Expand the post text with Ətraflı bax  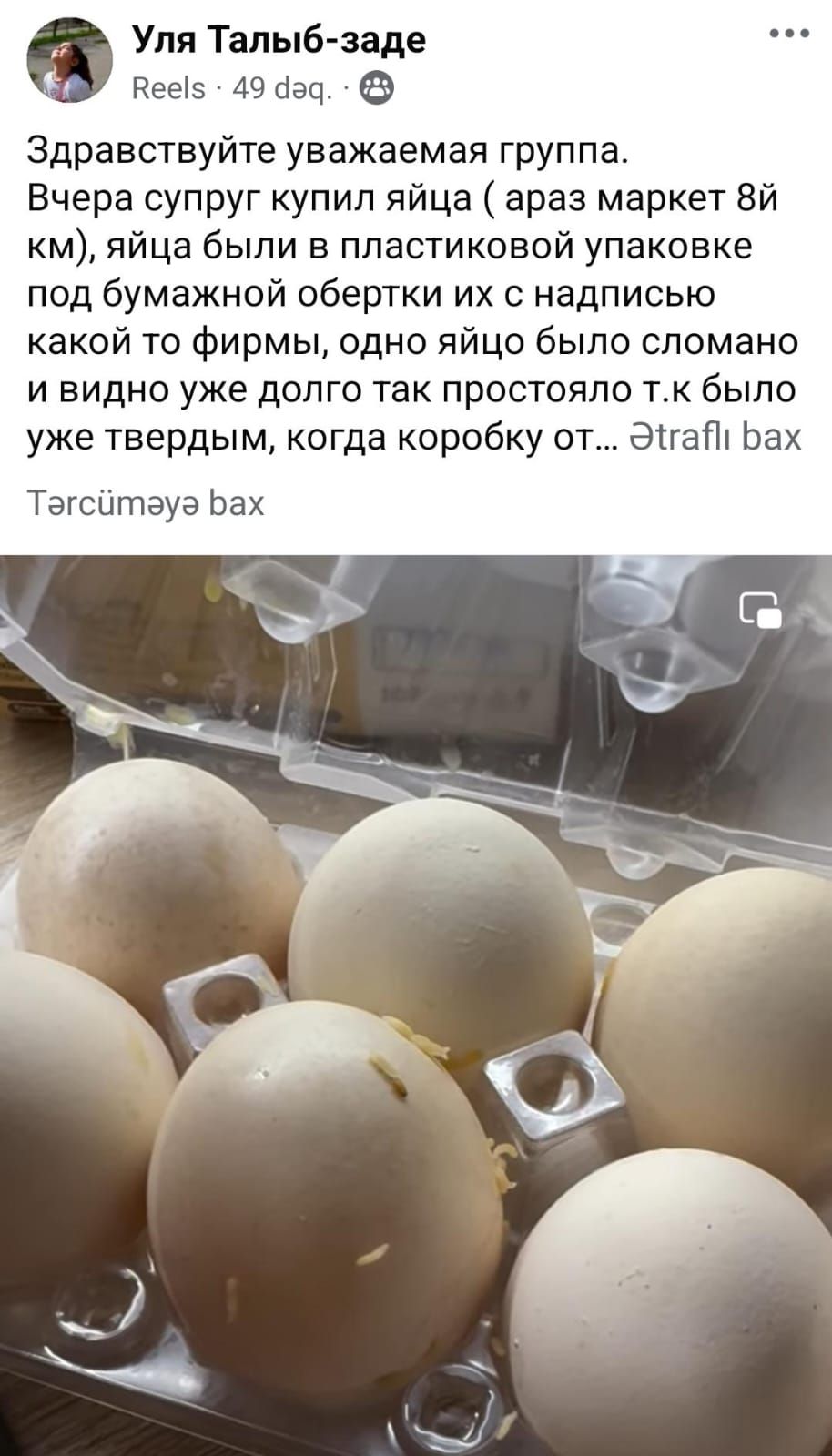(x=715, y=438)
